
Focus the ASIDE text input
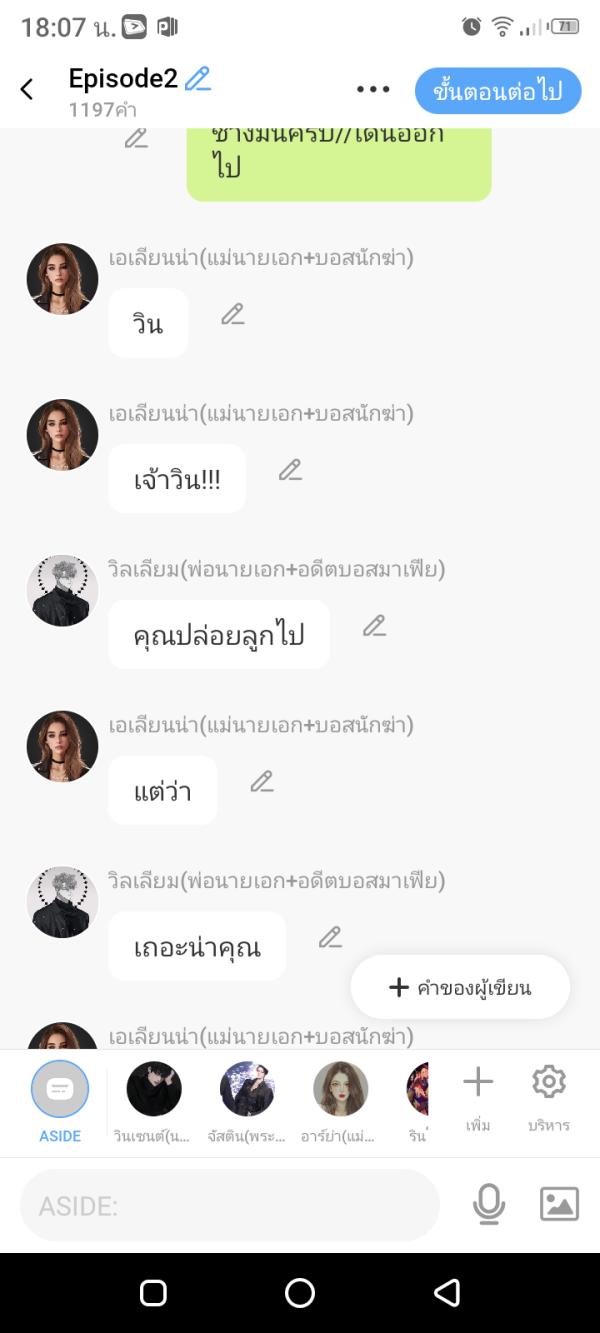(x=230, y=1205)
